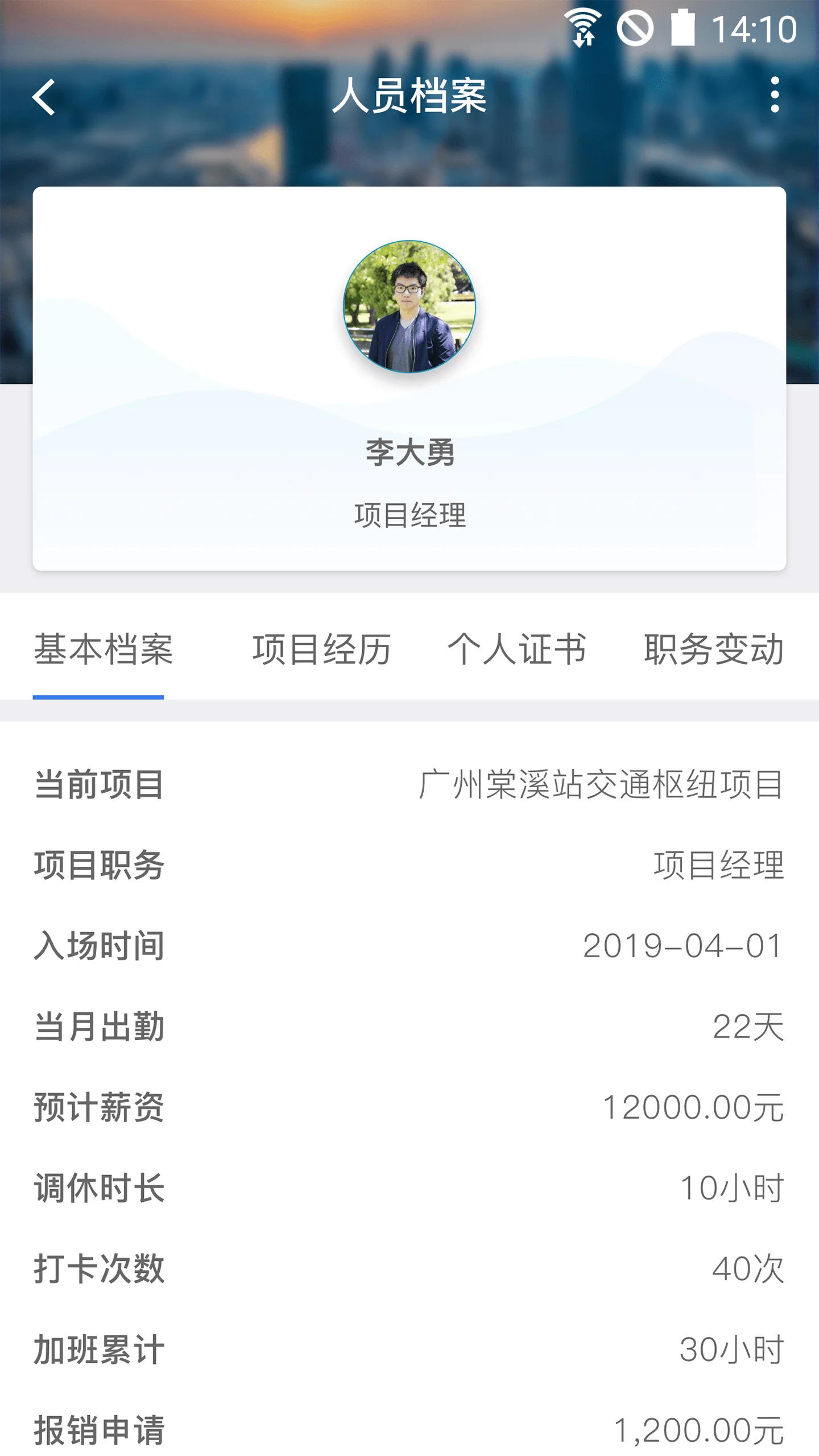Viewport: 819px width, 1456px height.
Task: Tap the do-not-disturb status icon
Action: (x=636, y=27)
